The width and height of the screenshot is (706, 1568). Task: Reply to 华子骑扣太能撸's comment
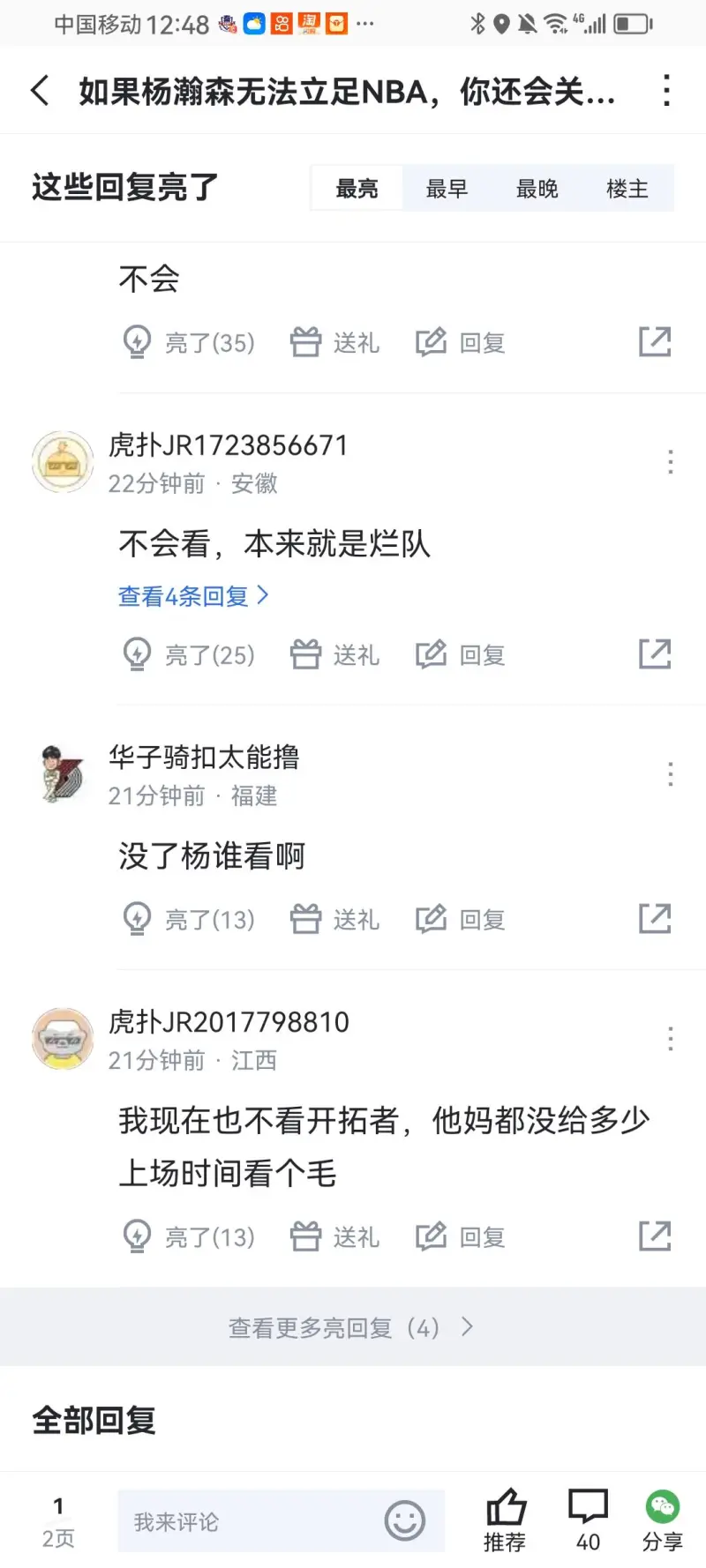pyautogui.click(x=461, y=919)
